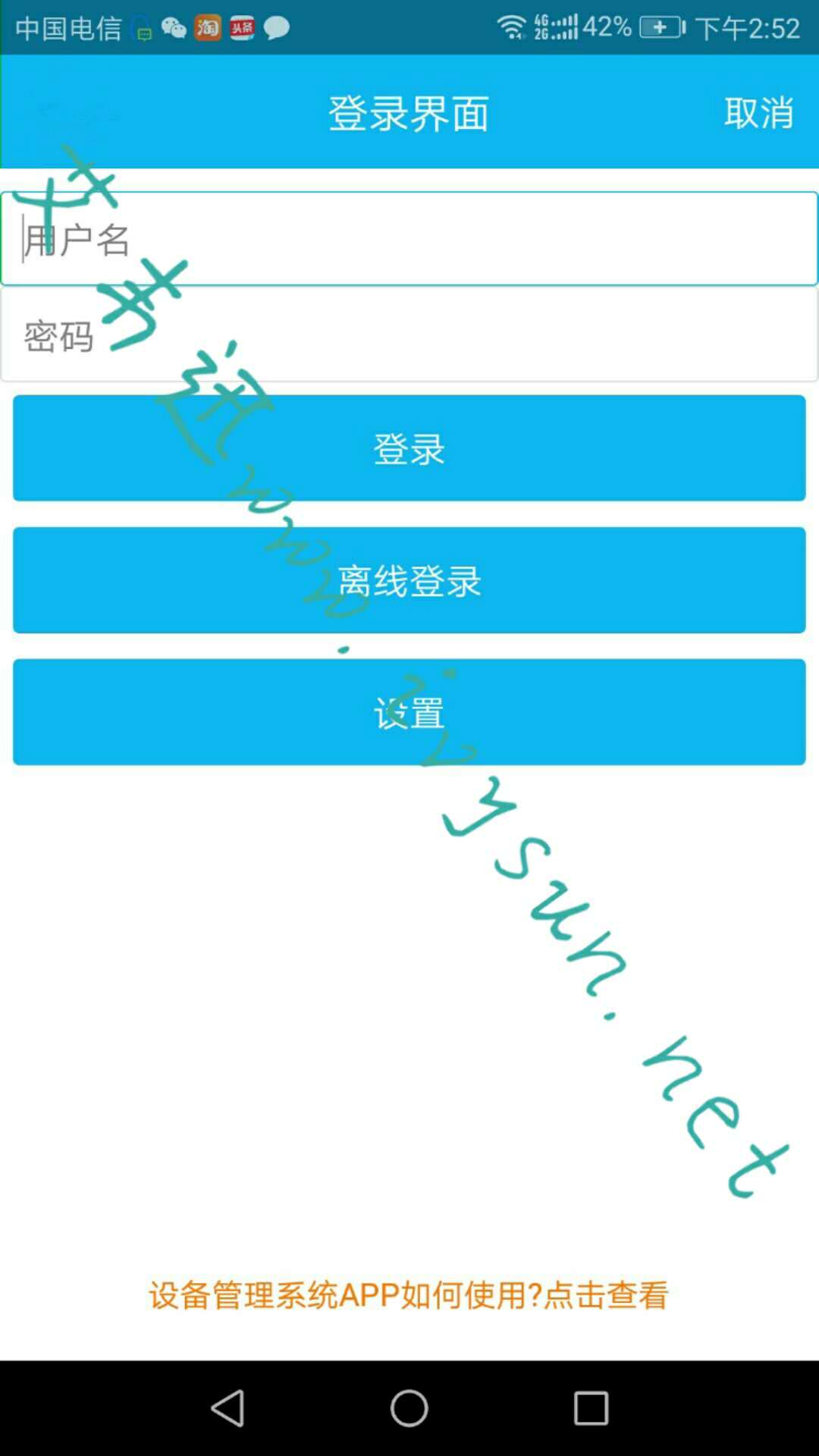Viewport: 819px width, 1456px height.
Task: Tap the 取消 cancel button
Action: [758, 113]
